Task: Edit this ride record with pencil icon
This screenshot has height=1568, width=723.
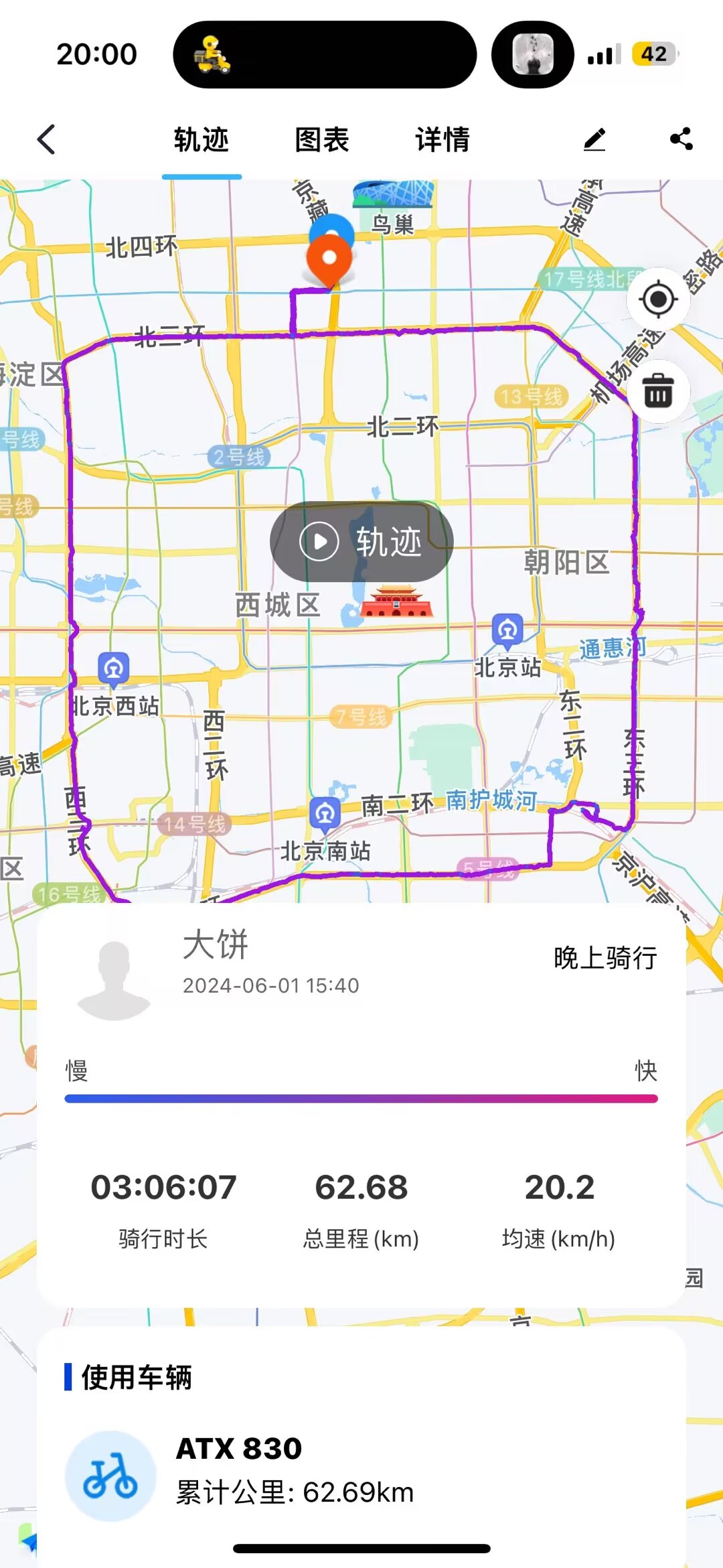Action: [594, 139]
